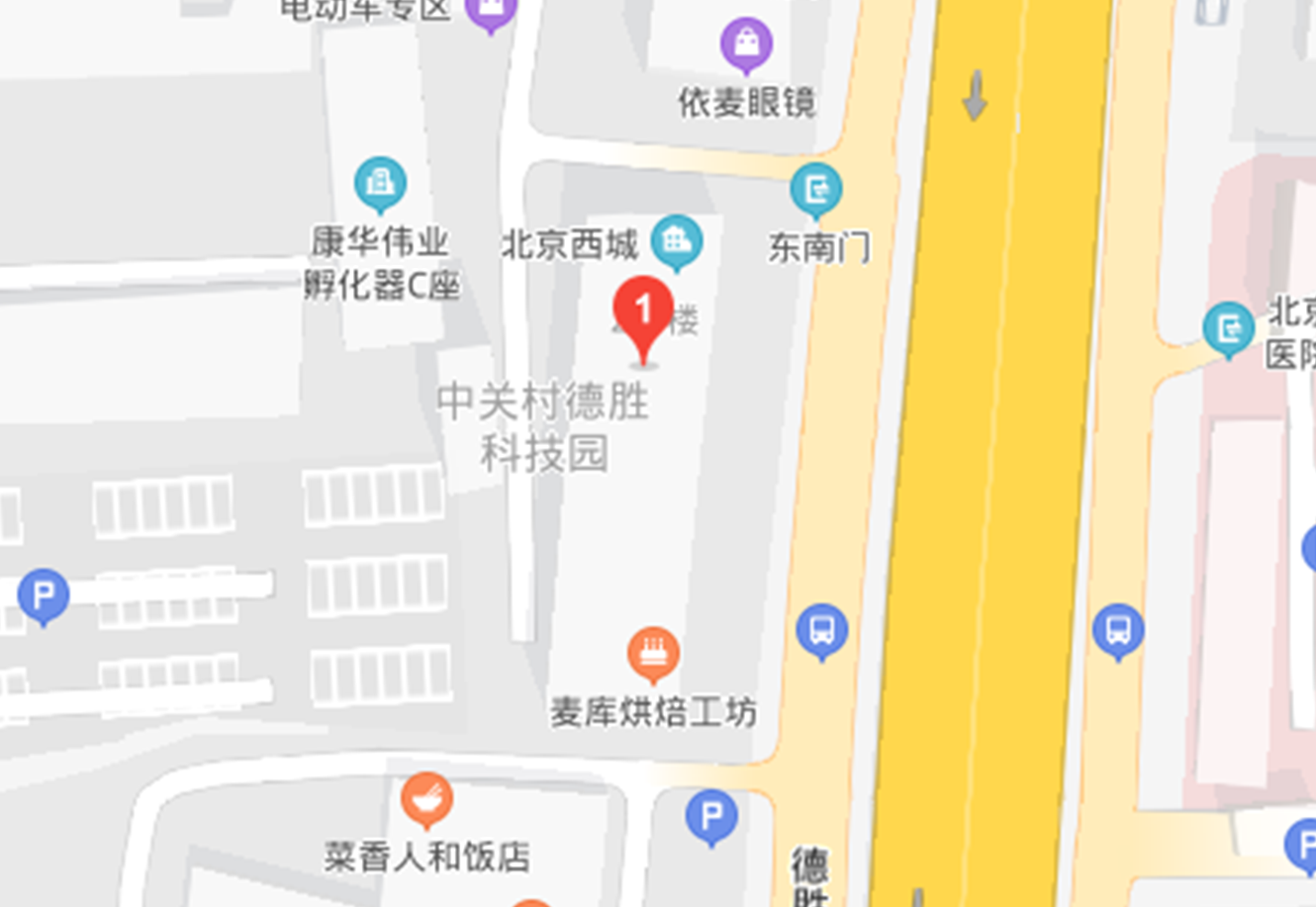The image size is (1316, 907).
Task: Tap the parking marker beside the parking bays
Action: (44, 595)
